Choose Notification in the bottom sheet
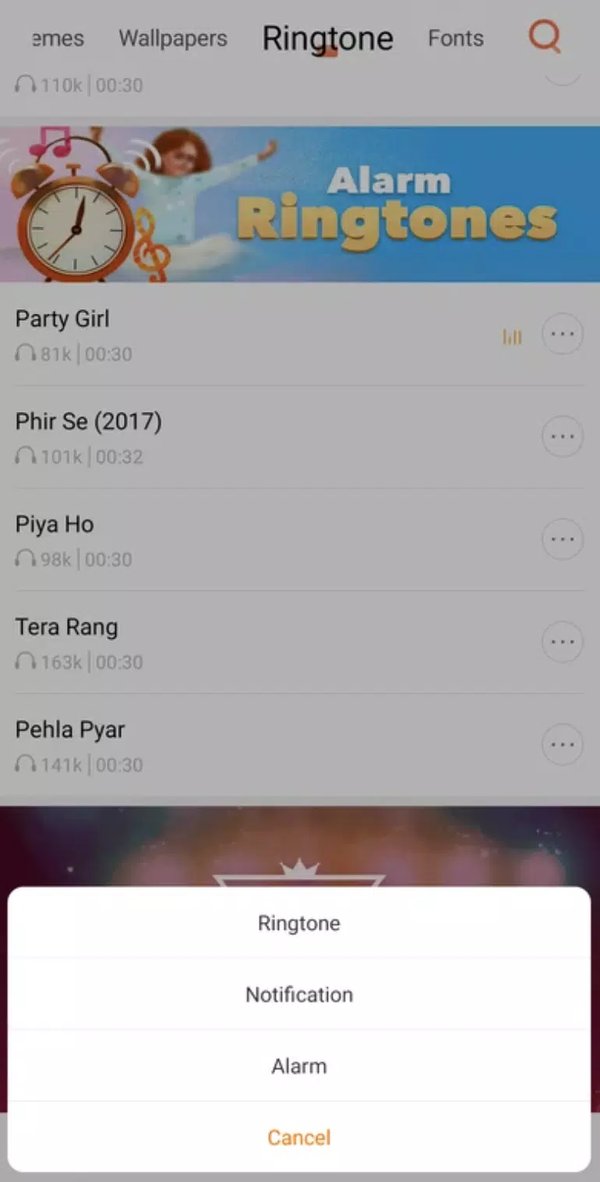The image size is (600, 1182). pos(299,995)
